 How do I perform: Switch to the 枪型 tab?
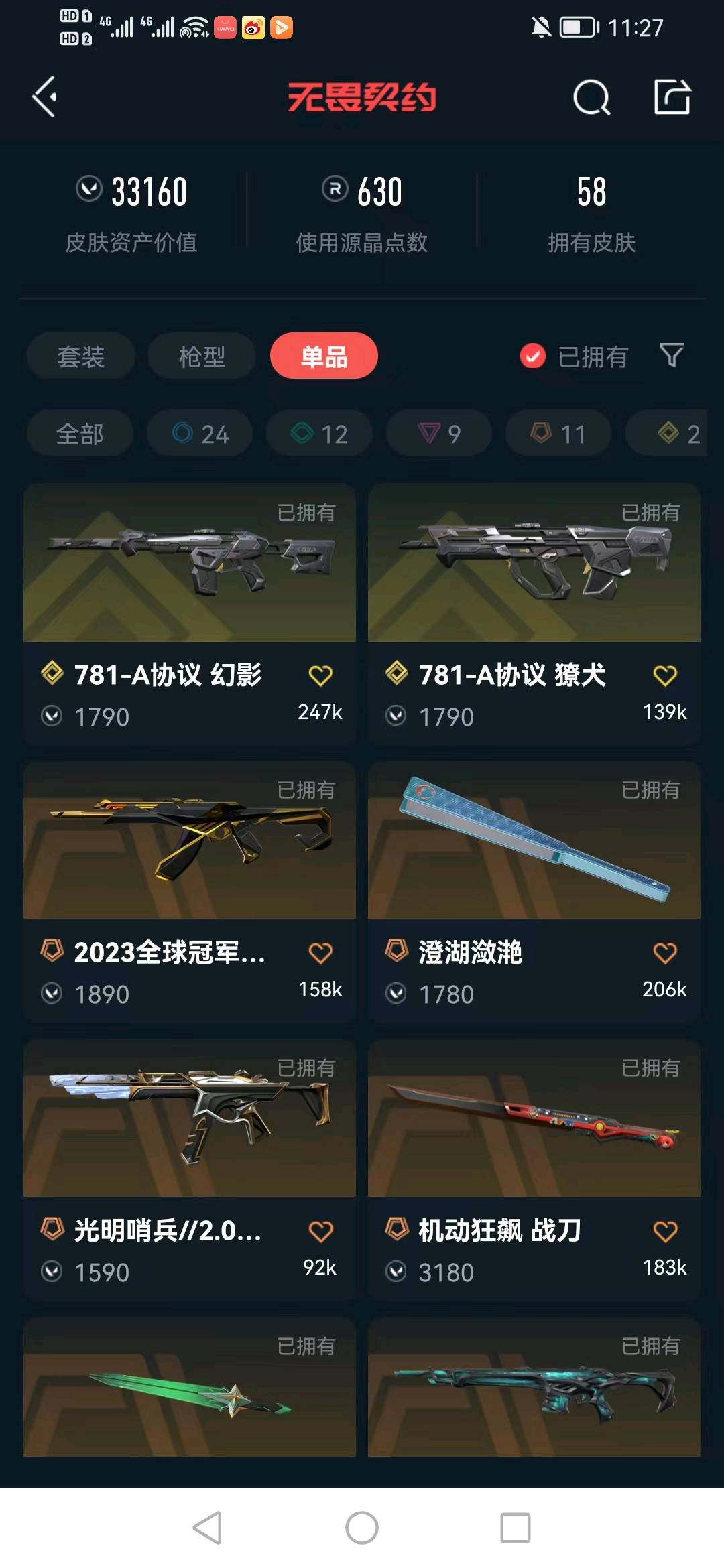pos(202,356)
